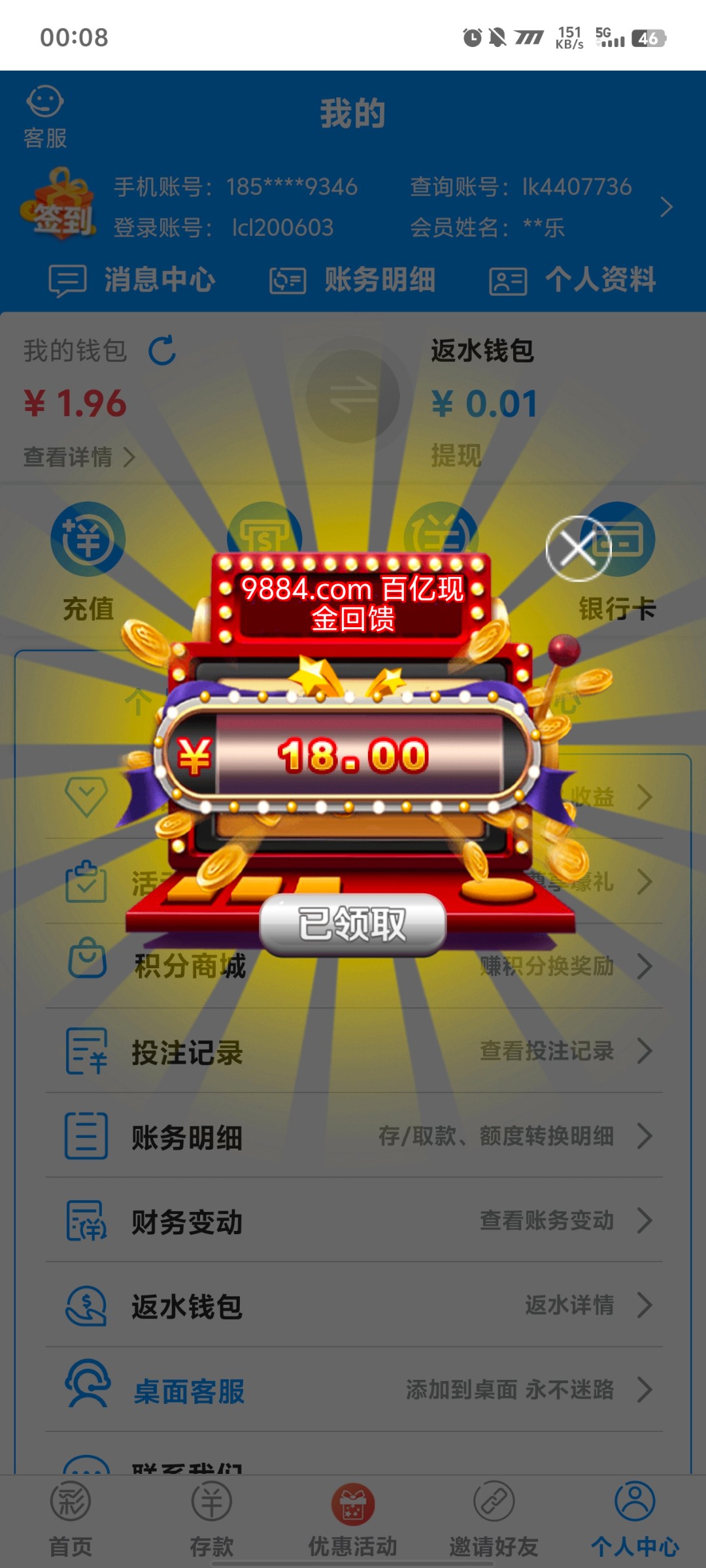Open 桌面客服 row
The width and height of the screenshot is (706, 1568).
pyautogui.click(x=353, y=1391)
